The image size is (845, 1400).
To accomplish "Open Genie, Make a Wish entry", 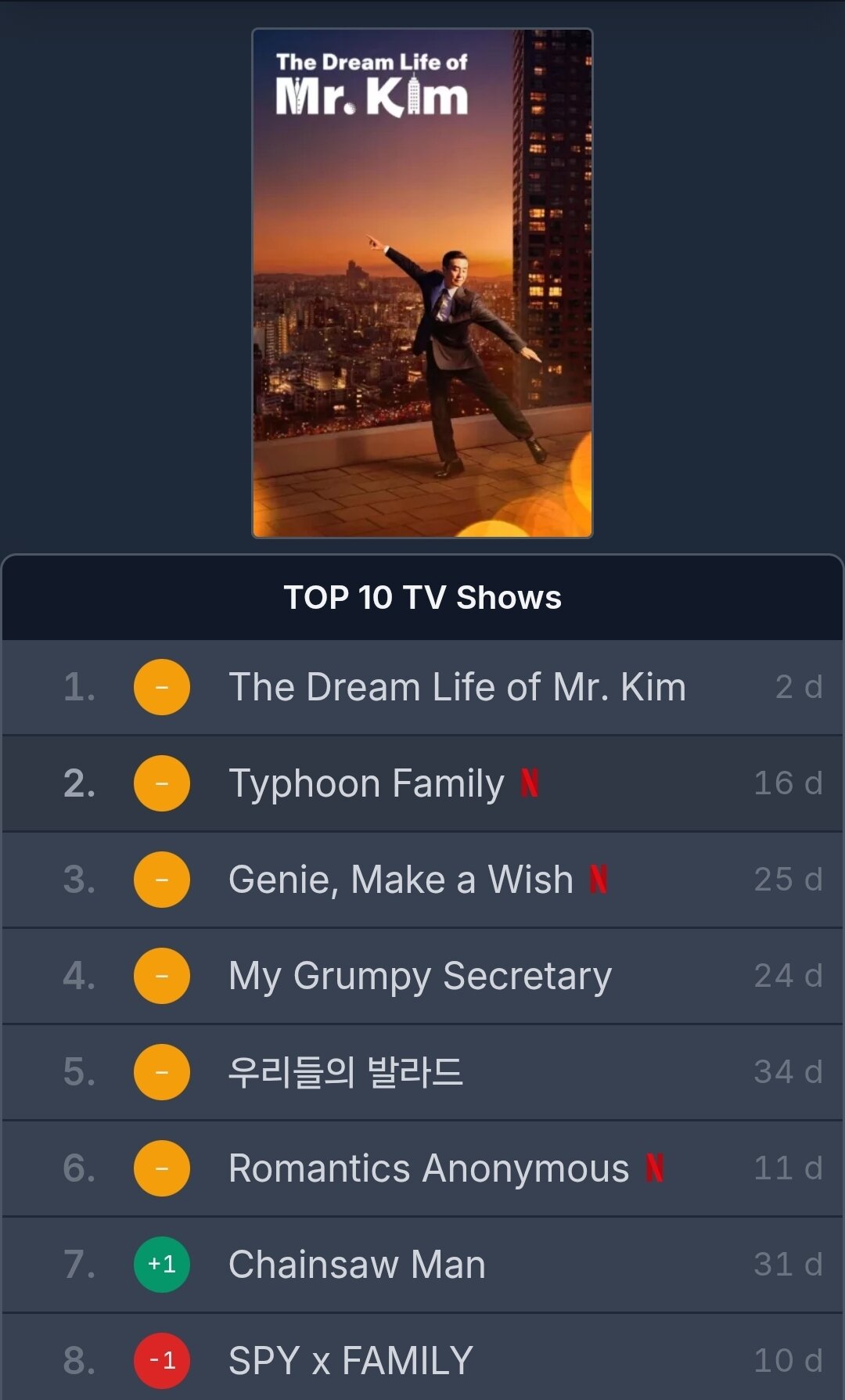I will point(401,880).
